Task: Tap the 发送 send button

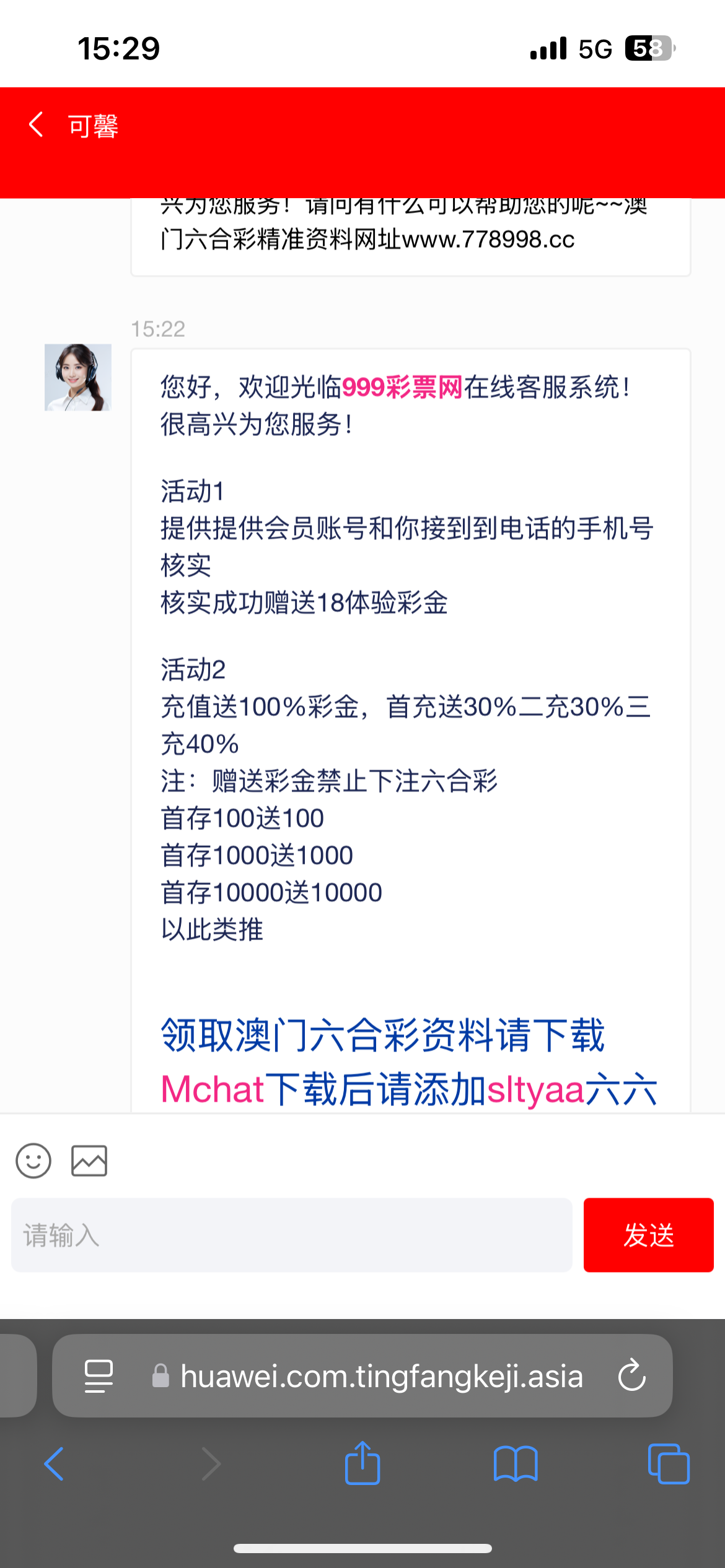Action: (648, 1235)
